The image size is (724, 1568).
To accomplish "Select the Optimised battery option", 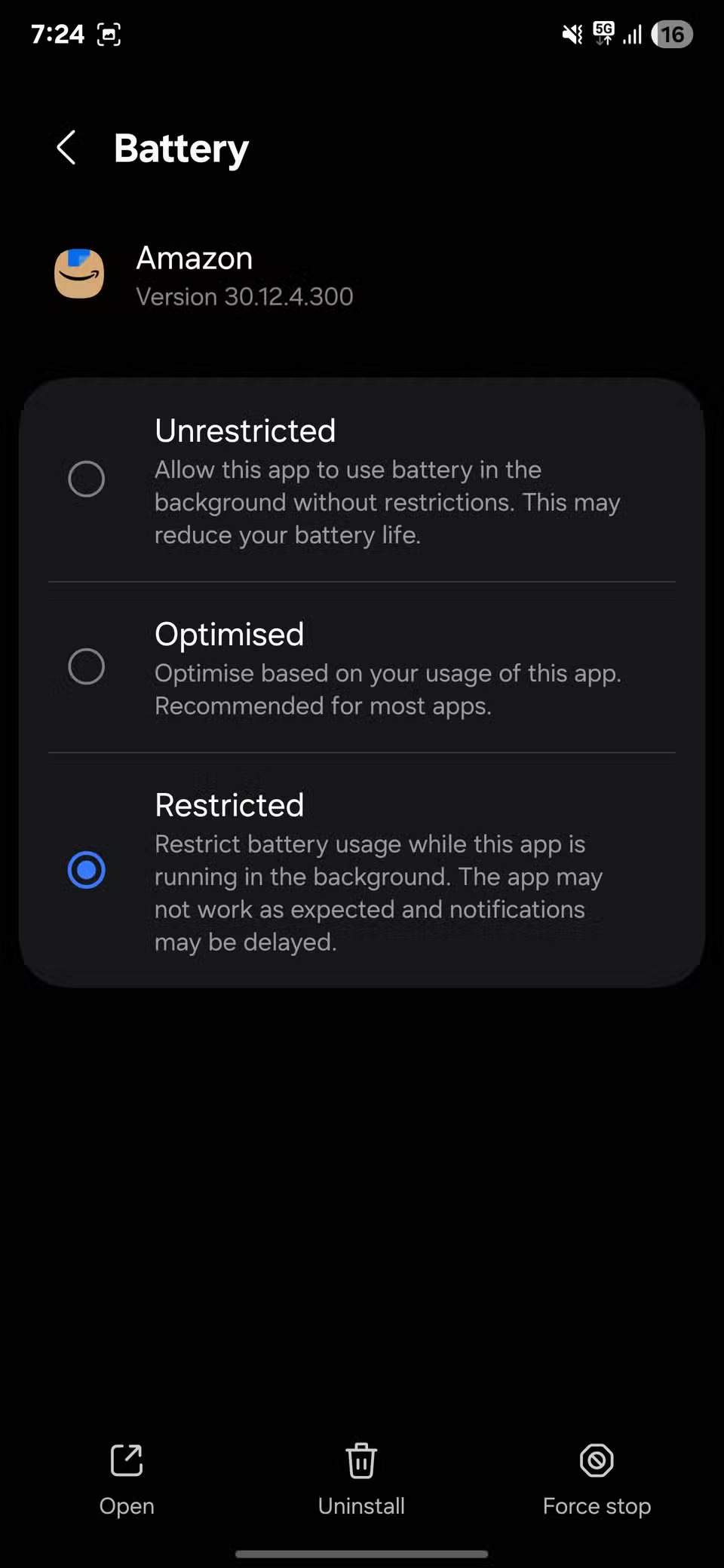I will 87,666.
